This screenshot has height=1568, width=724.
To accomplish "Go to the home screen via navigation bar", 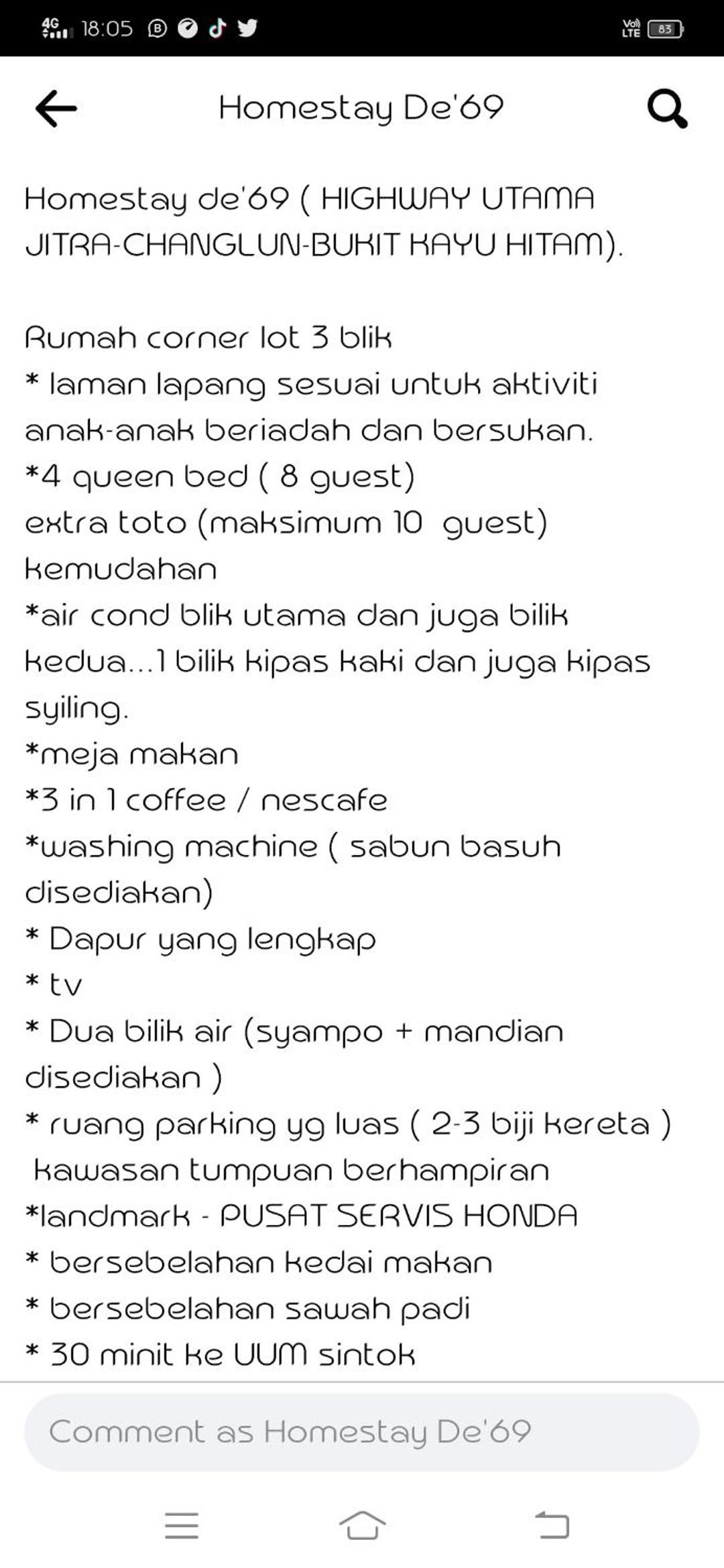I will pos(362,1526).
